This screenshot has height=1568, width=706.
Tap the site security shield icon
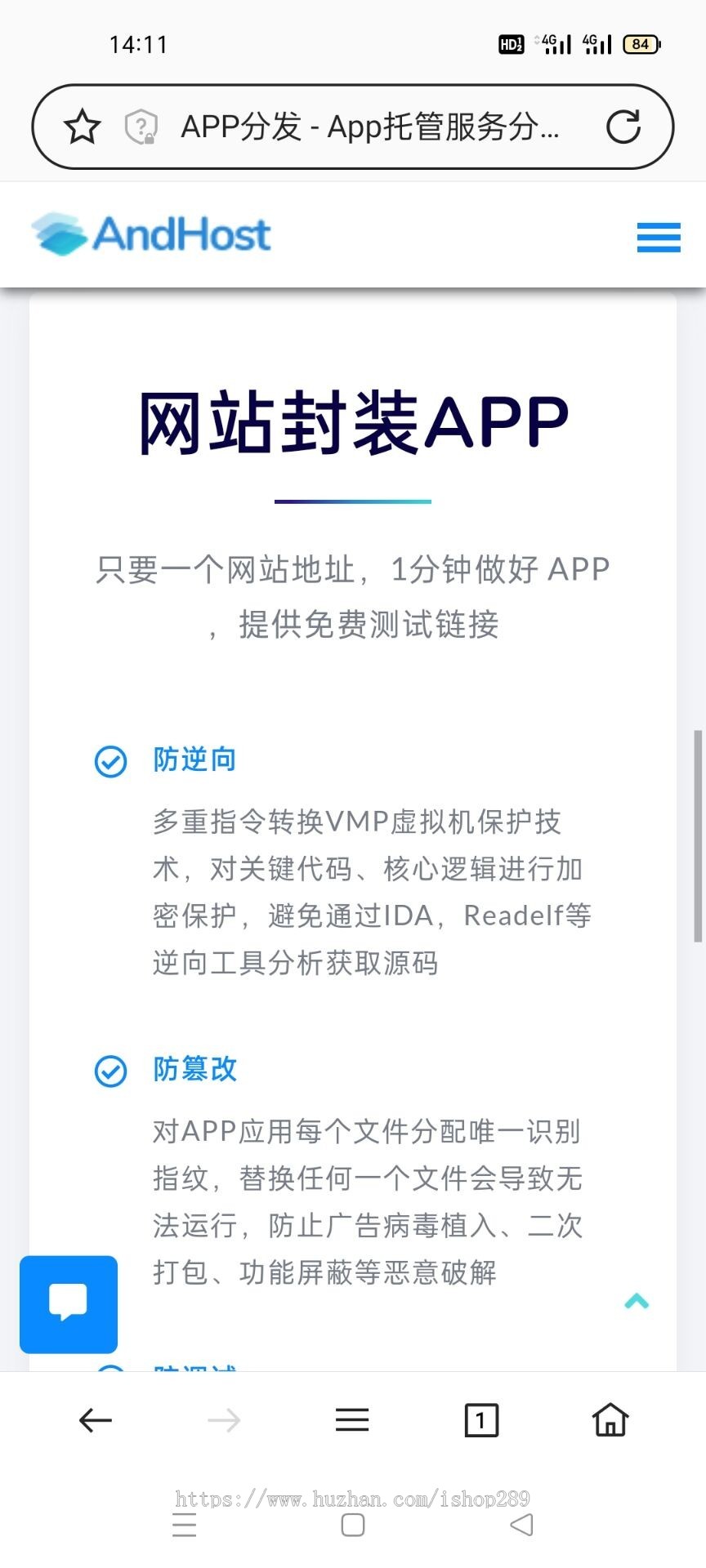[141, 127]
